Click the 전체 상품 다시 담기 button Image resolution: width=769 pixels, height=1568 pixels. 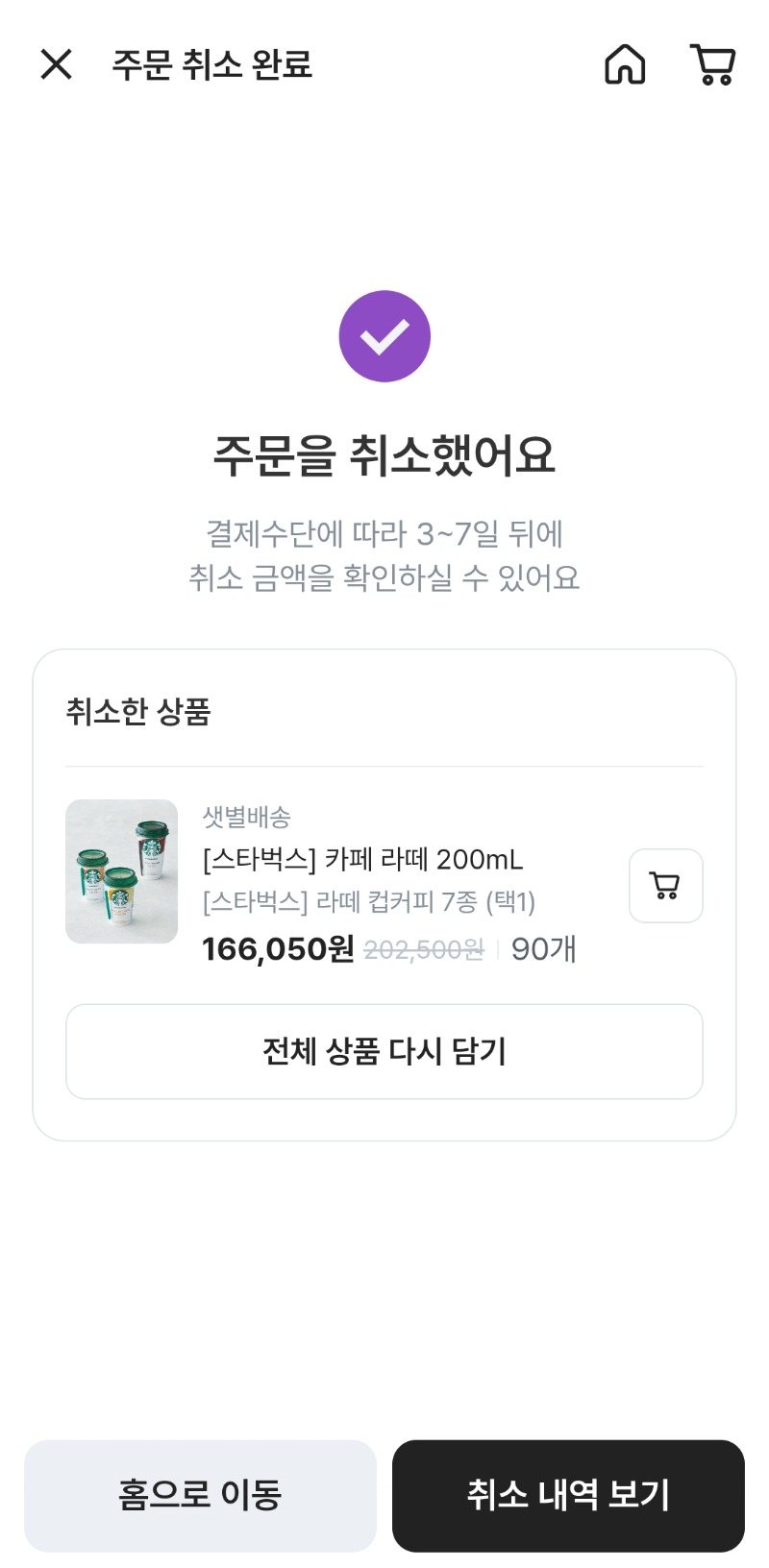pos(384,1051)
